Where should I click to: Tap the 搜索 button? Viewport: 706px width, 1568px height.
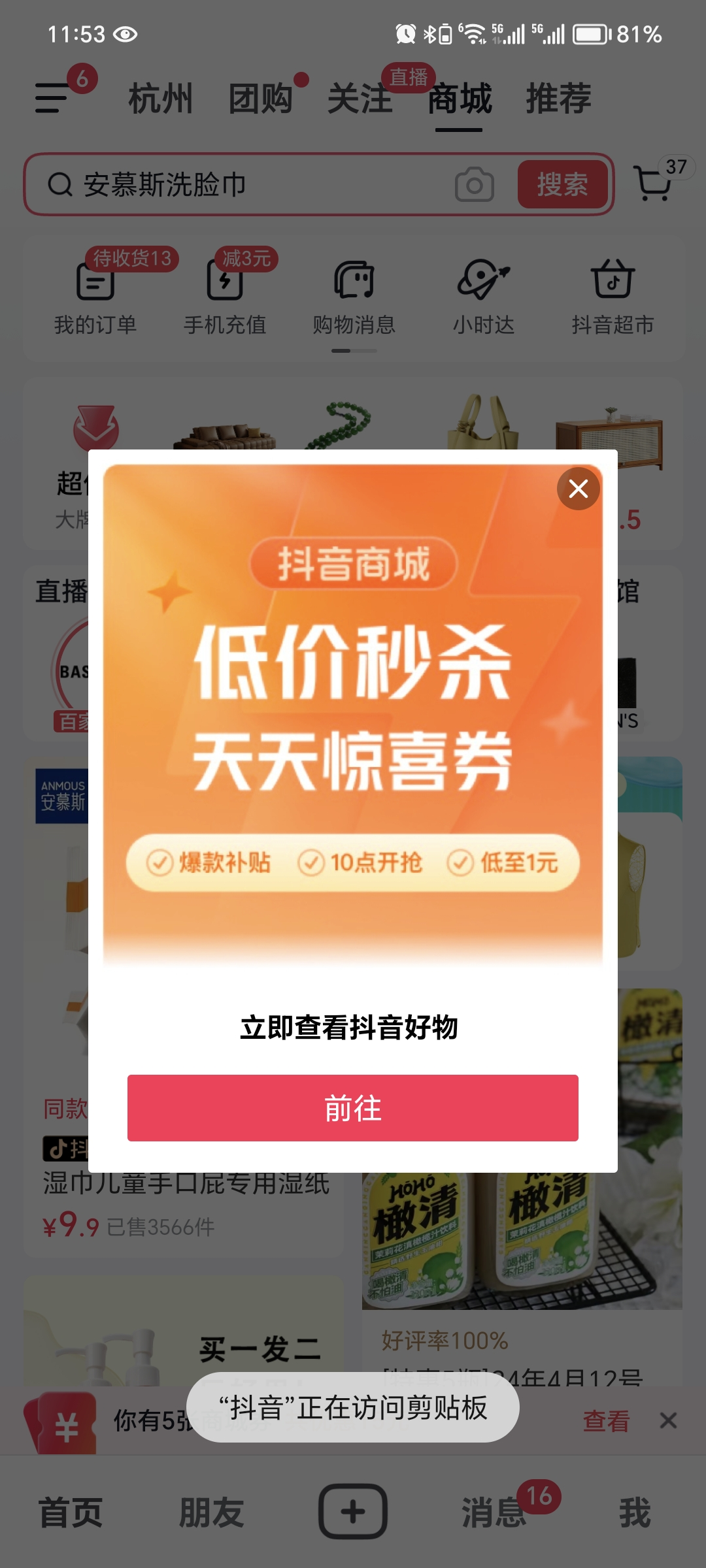(562, 185)
